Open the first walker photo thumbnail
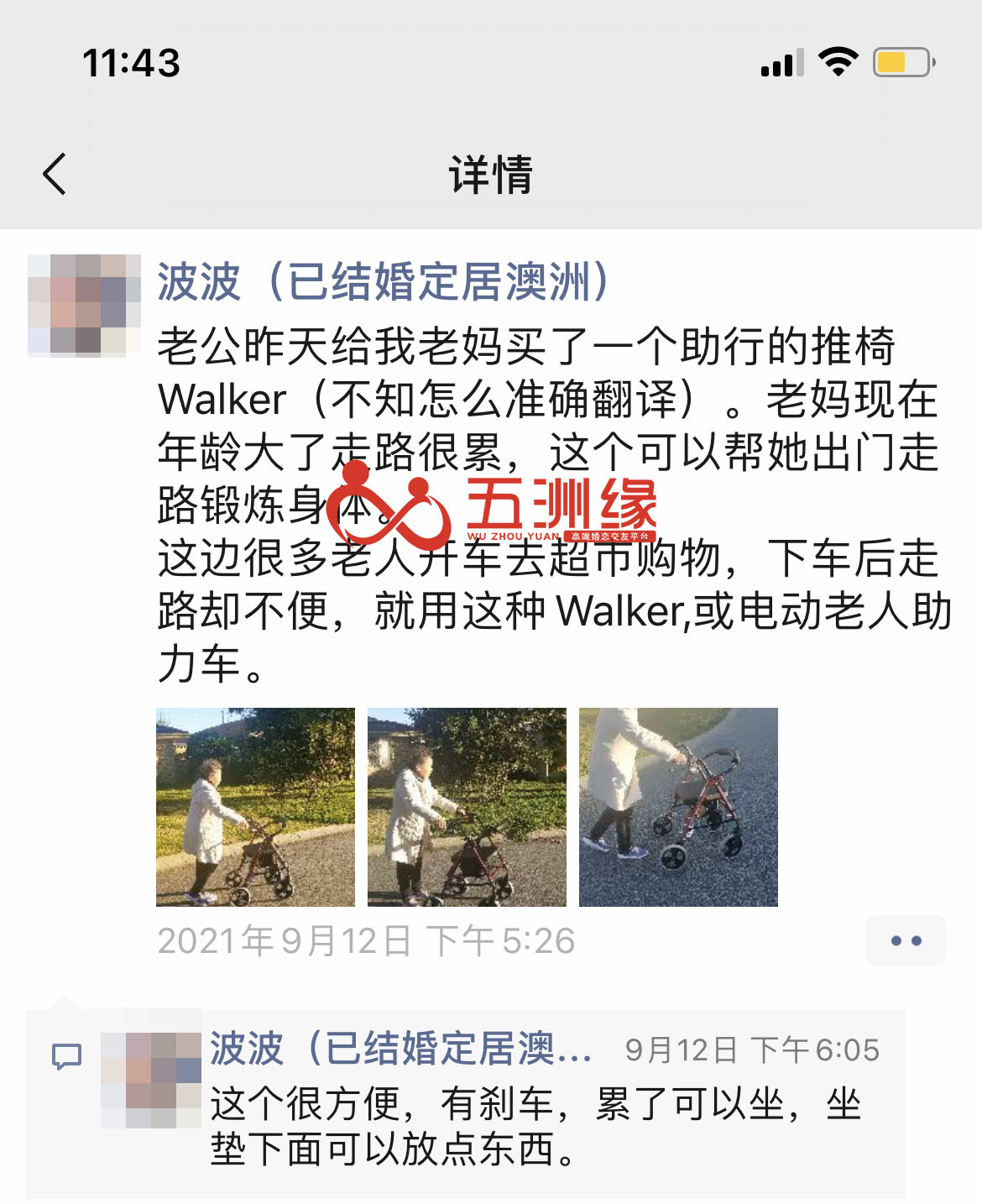The image size is (982, 1204). pos(255,807)
